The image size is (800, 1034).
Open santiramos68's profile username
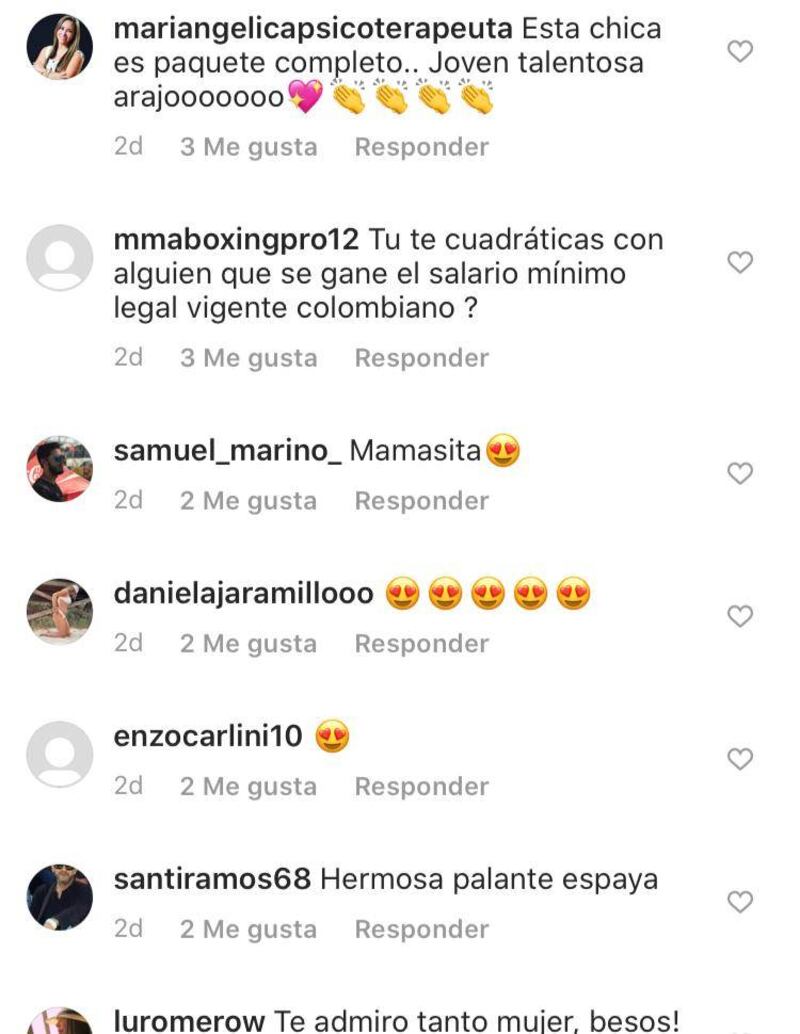pos(212,880)
